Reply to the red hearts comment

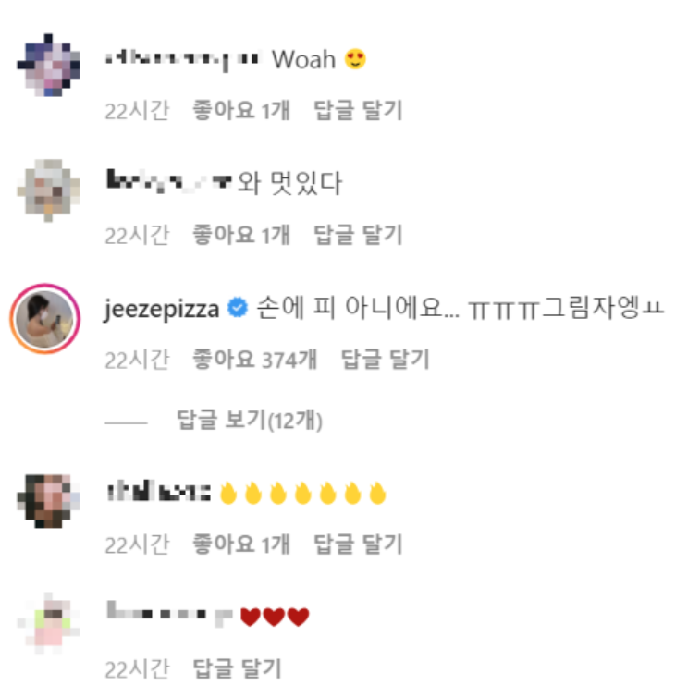(236, 668)
